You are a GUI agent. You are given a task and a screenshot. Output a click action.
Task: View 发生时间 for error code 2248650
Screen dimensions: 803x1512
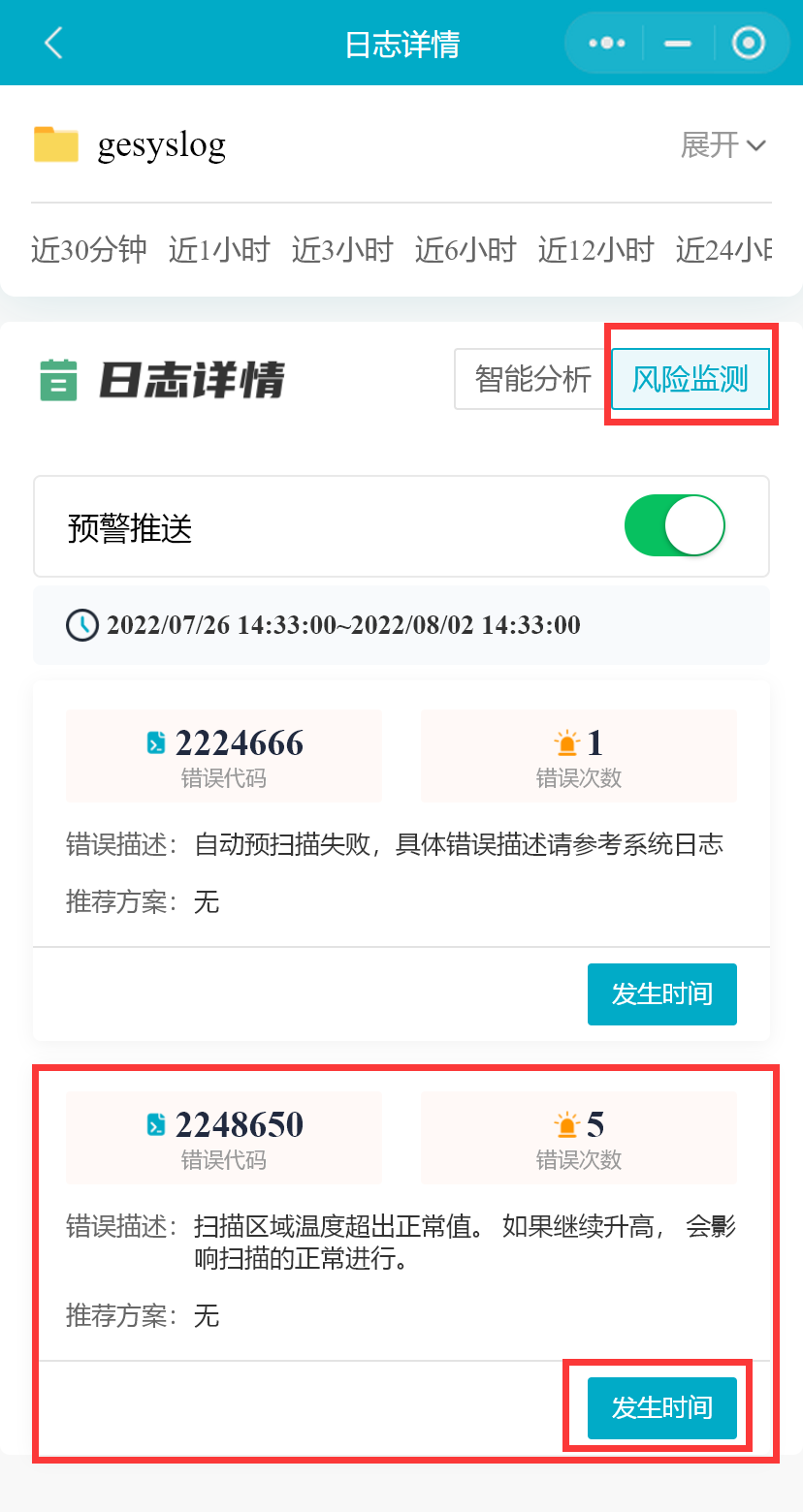click(x=661, y=1408)
